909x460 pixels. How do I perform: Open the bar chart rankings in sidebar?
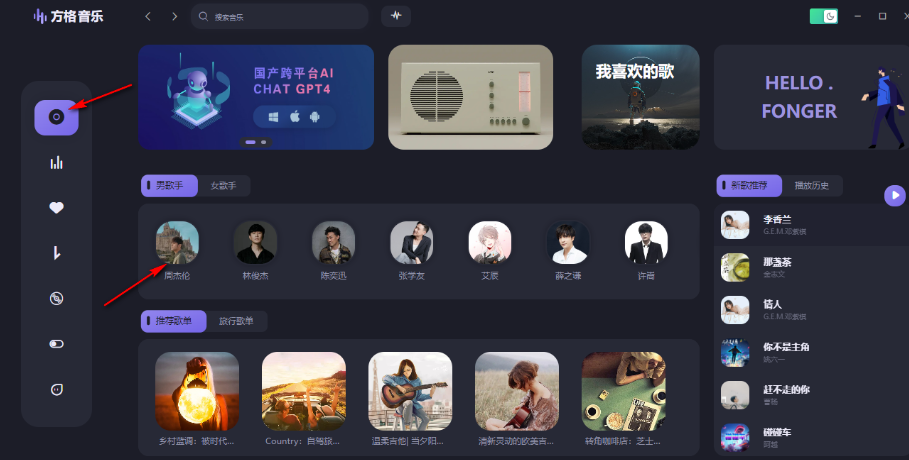(56, 162)
